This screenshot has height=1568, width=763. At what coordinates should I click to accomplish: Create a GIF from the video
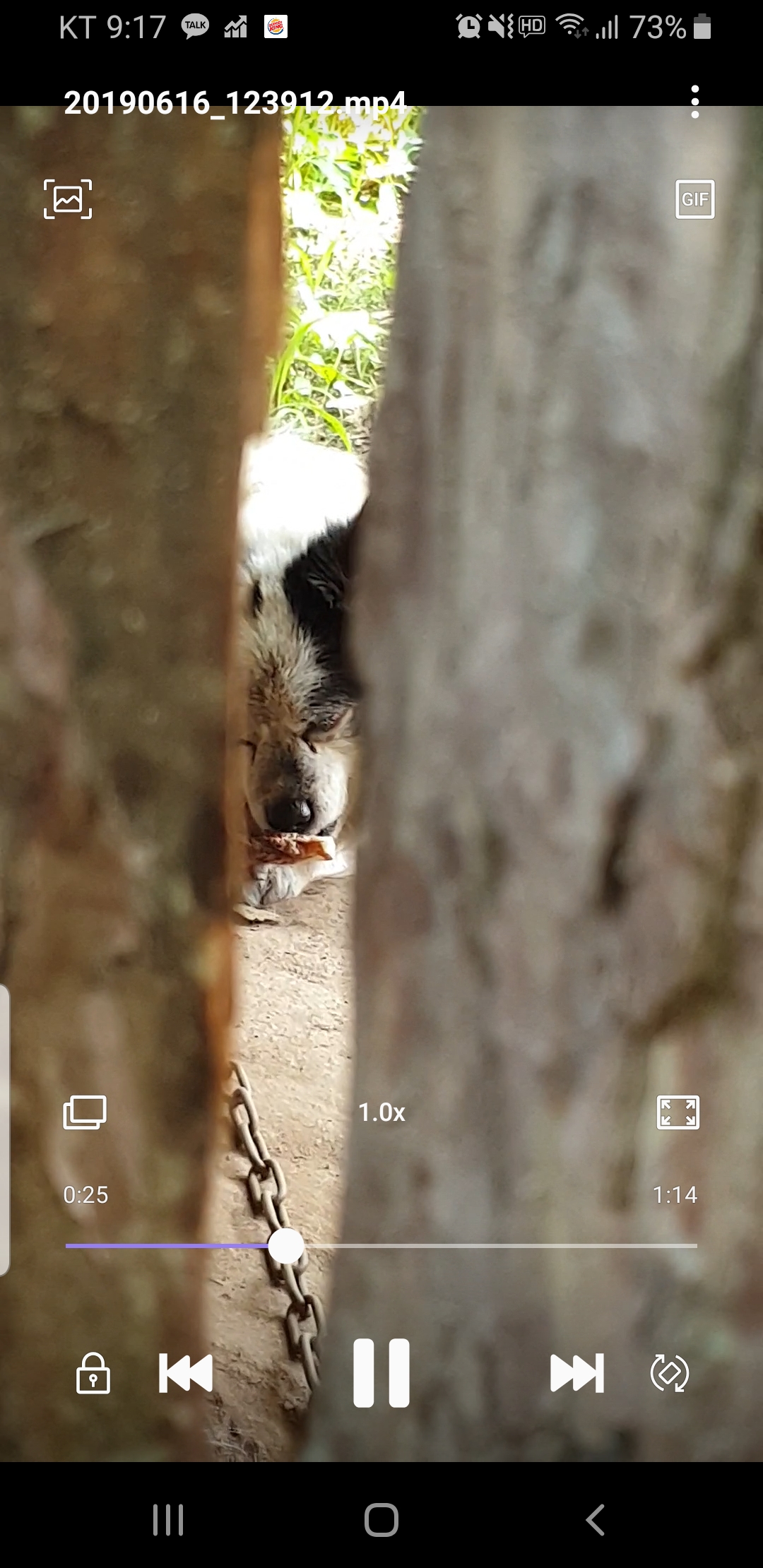point(695,199)
